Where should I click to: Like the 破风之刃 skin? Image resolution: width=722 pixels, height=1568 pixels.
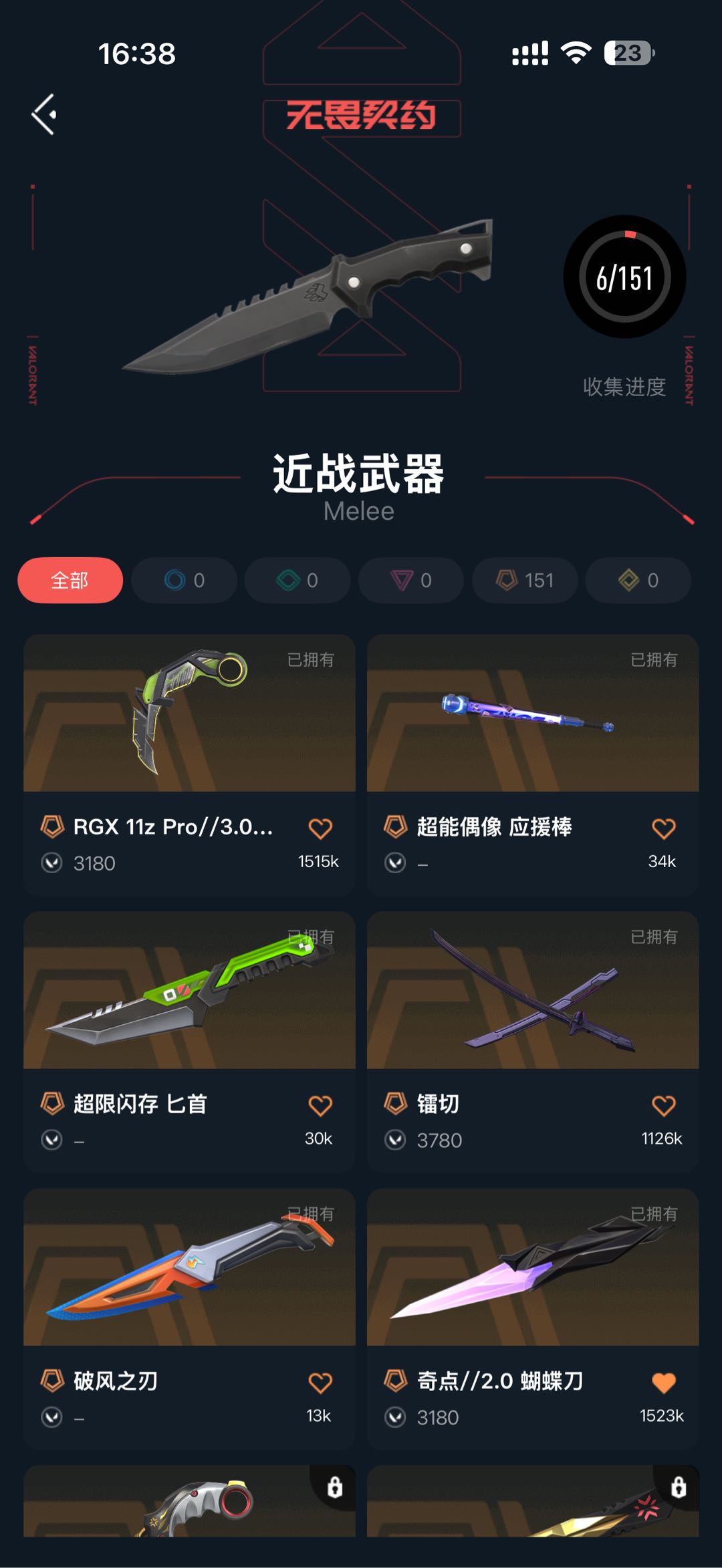(320, 1383)
